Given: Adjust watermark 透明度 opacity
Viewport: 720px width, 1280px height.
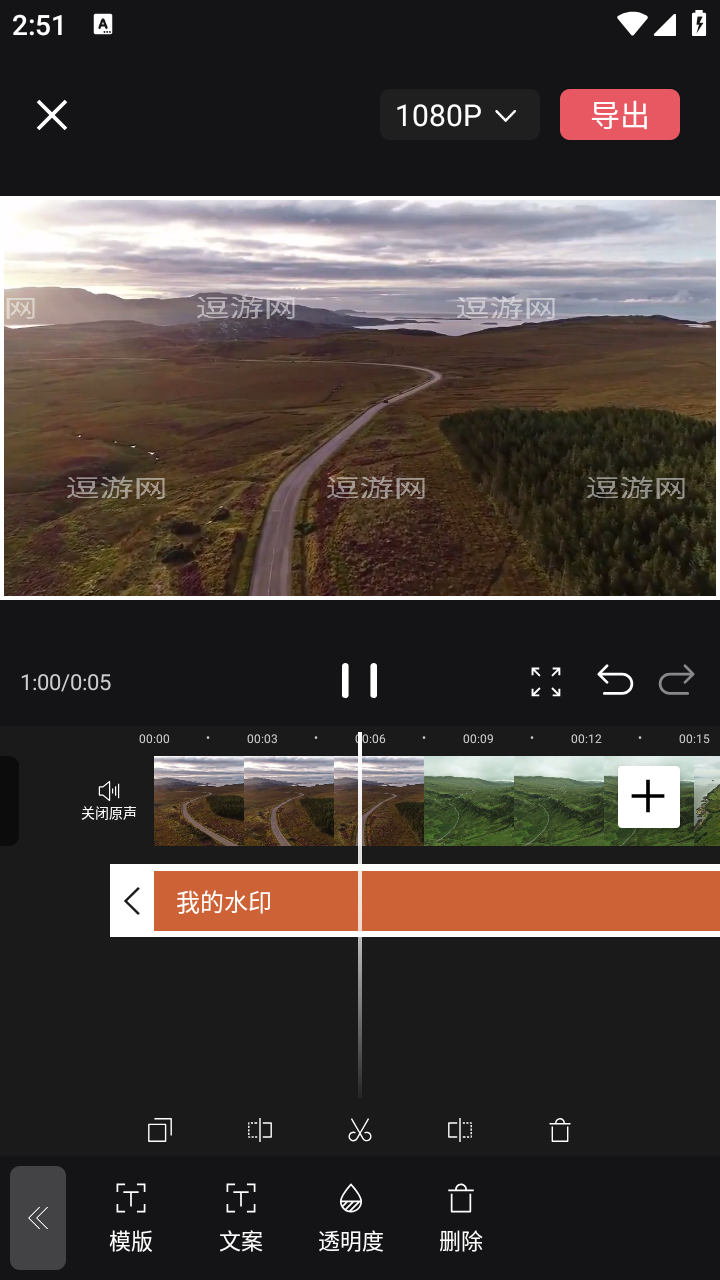Looking at the screenshot, I should [351, 1217].
